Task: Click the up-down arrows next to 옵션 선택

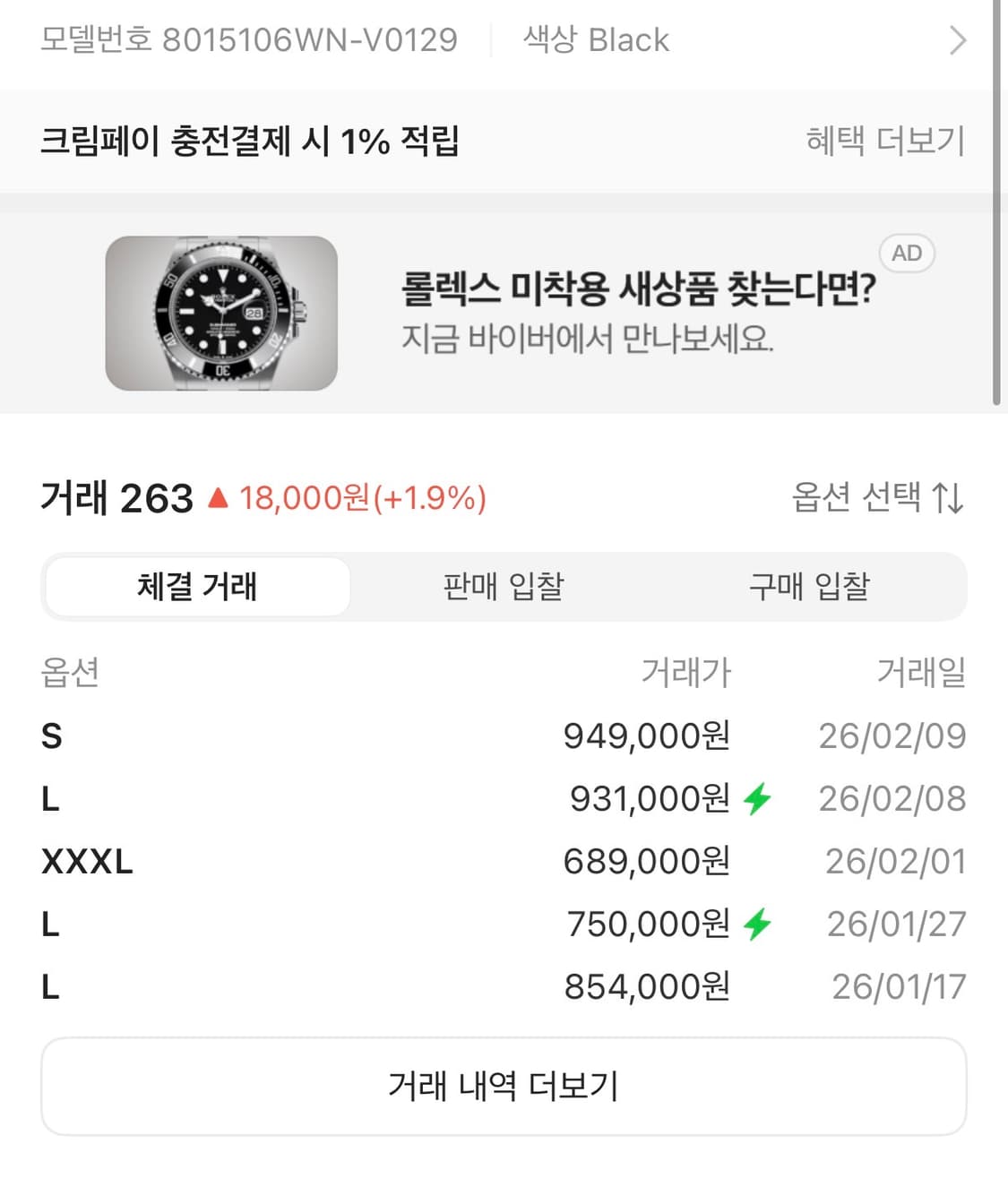Action: pos(950,498)
